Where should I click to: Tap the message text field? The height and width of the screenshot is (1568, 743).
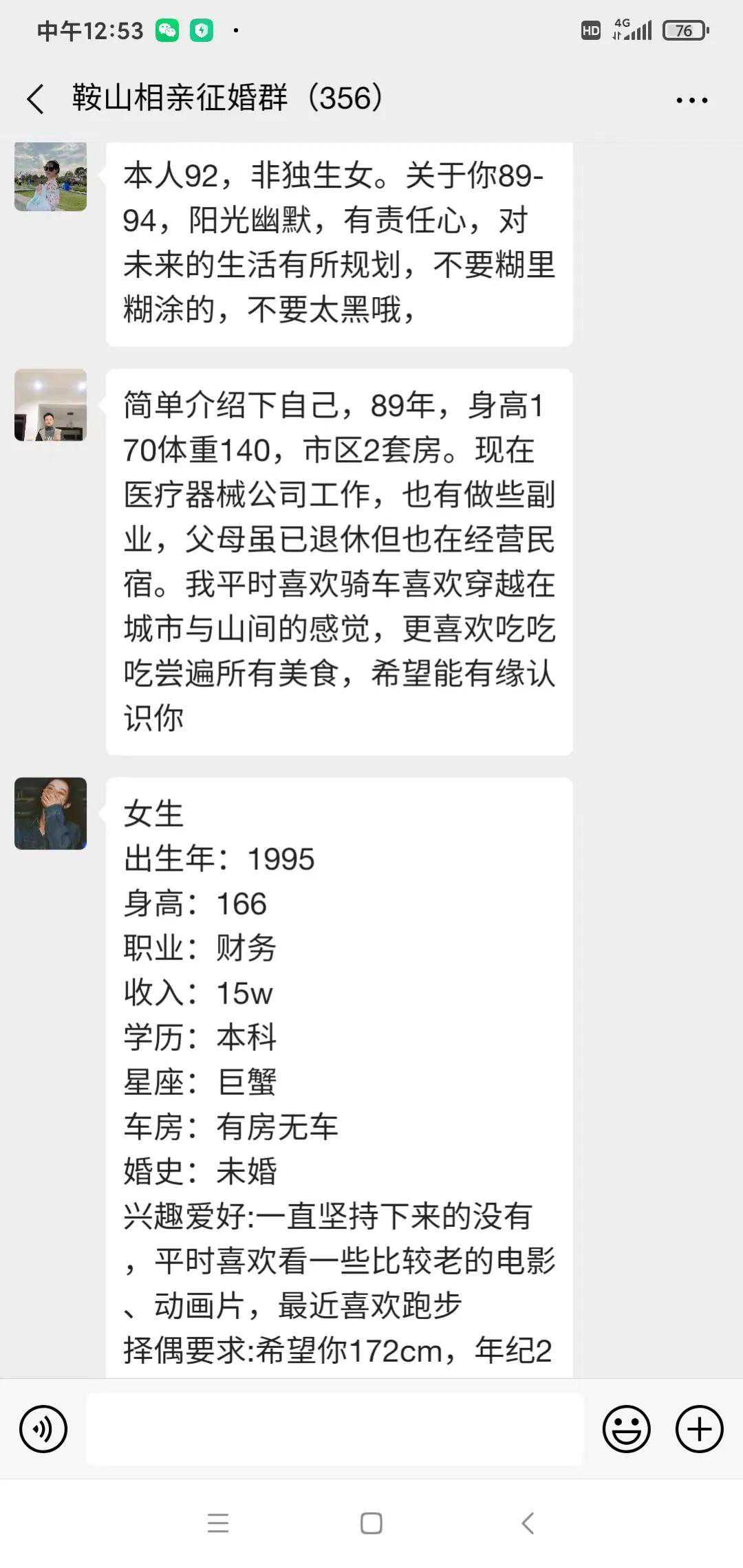pos(334,1428)
